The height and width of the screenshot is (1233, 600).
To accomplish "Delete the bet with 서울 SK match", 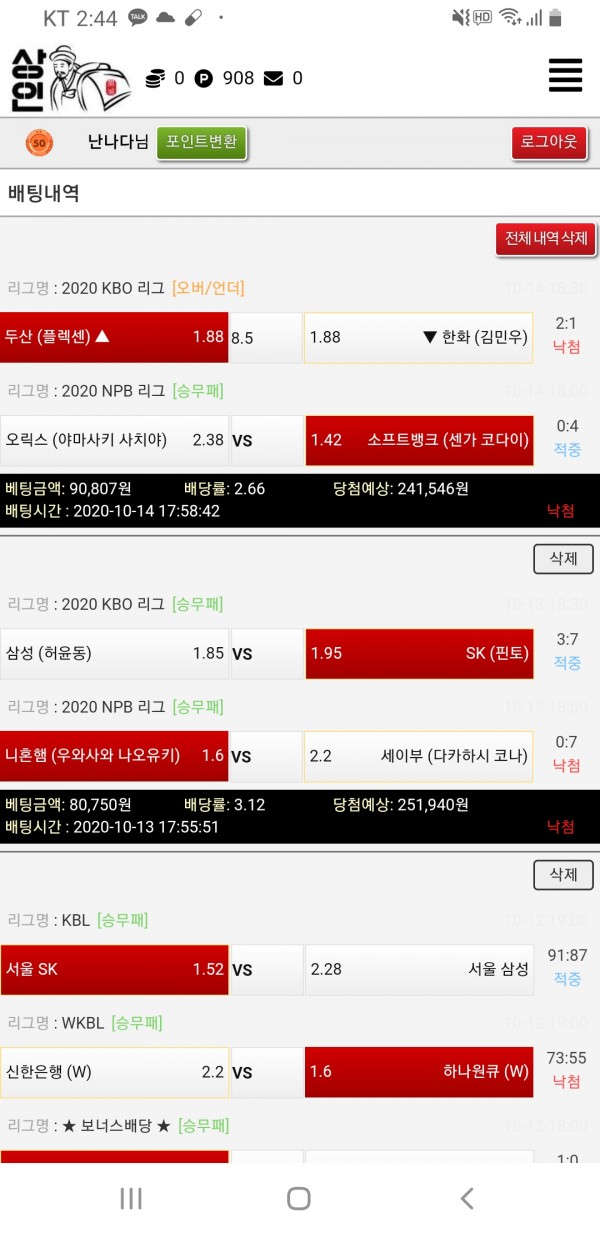I will [x=563, y=874].
